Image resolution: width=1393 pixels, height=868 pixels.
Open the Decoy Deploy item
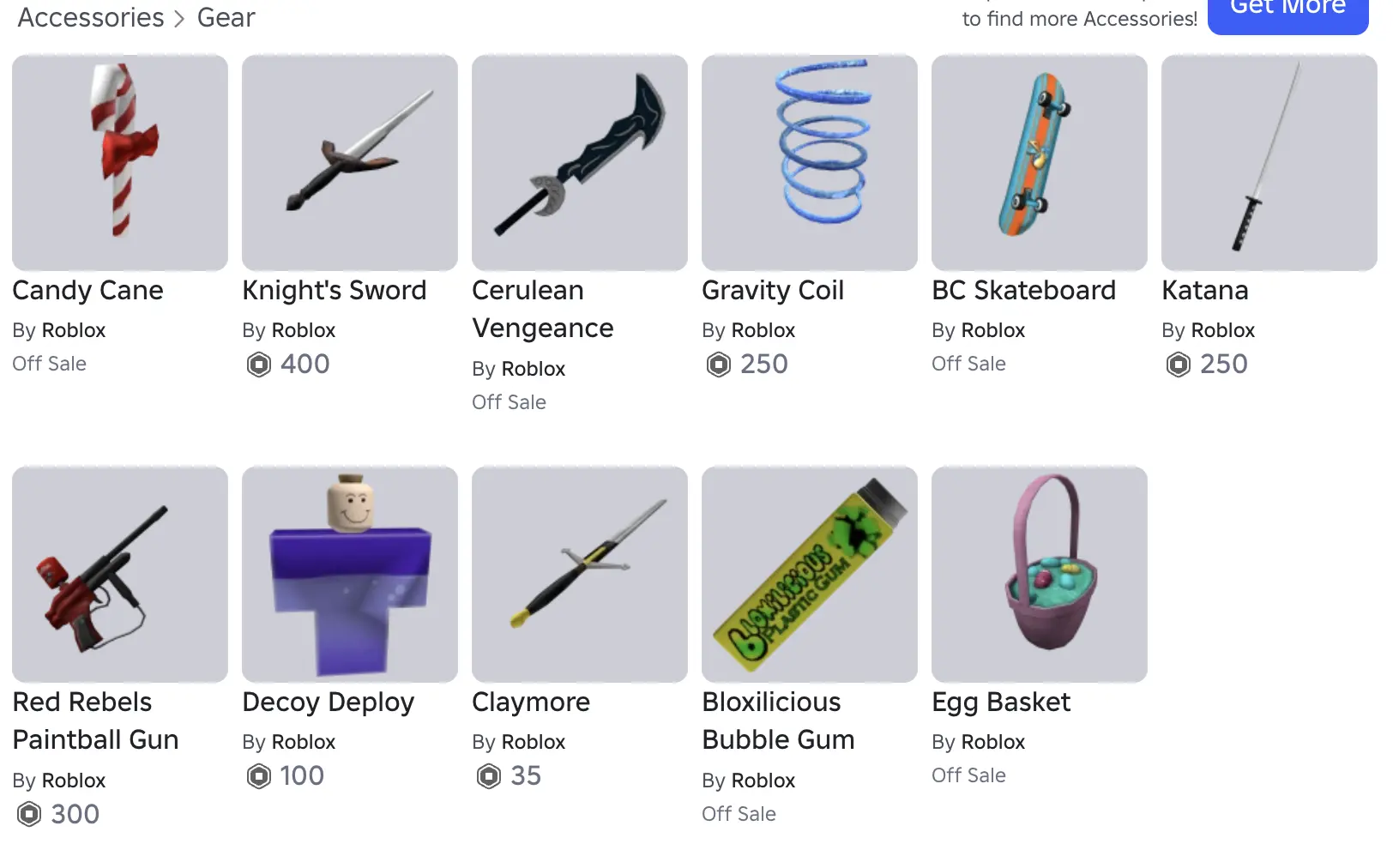(350, 575)
